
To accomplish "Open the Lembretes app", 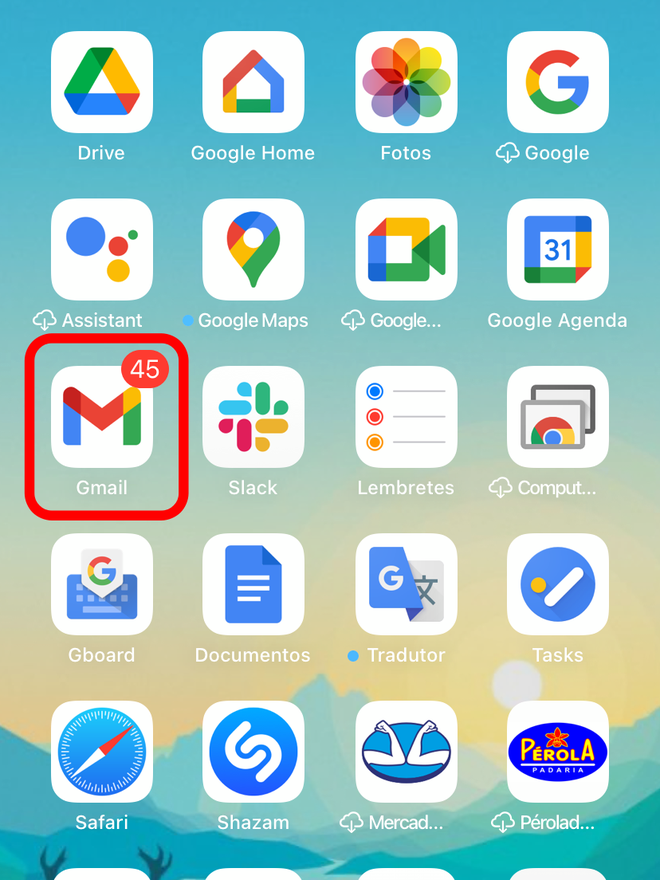I will coord(406,417).
